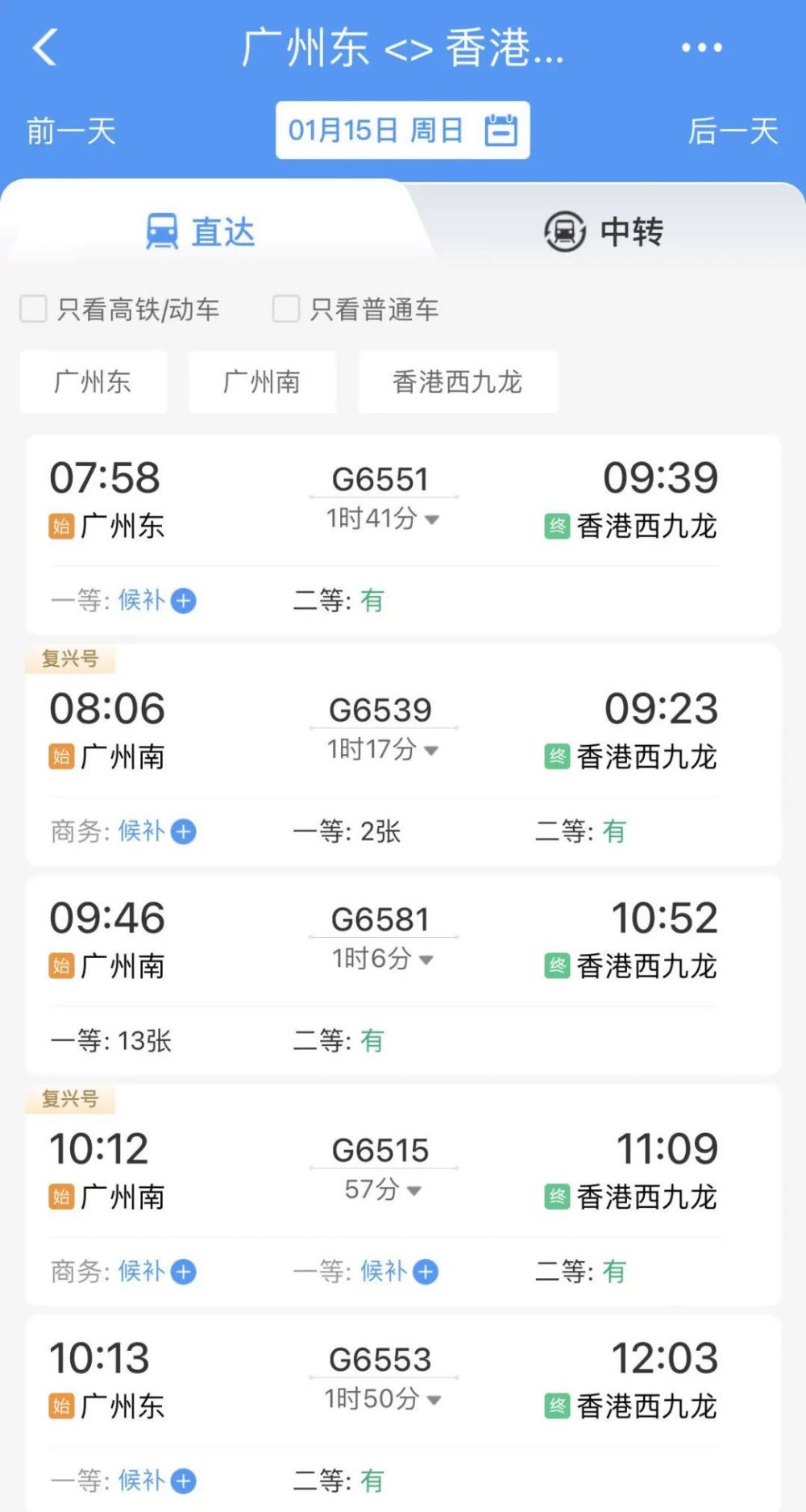
Task: Check 只看高铁/动车 filter
Action: pyautogui.click(x=34, y=309)
